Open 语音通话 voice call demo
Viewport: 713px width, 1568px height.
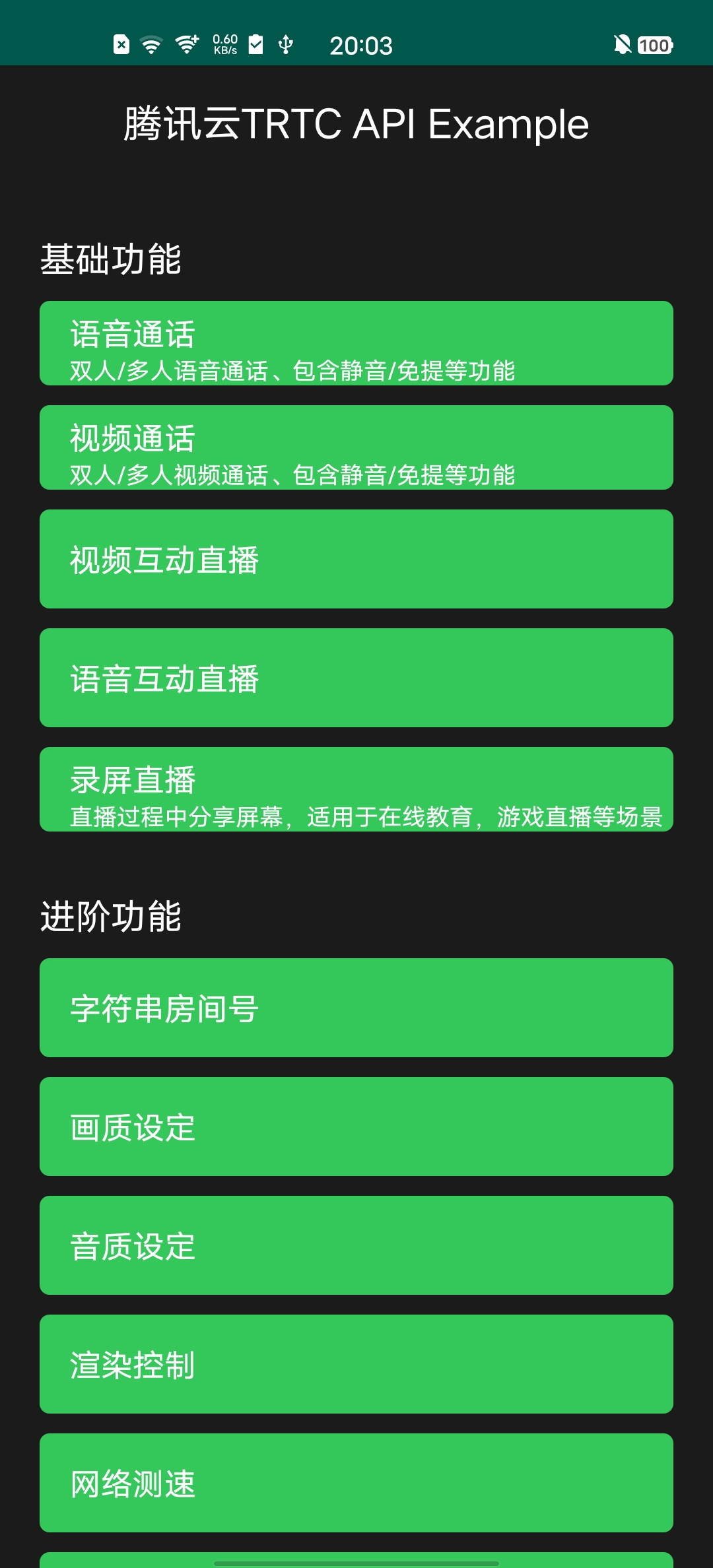pos(356,343)
